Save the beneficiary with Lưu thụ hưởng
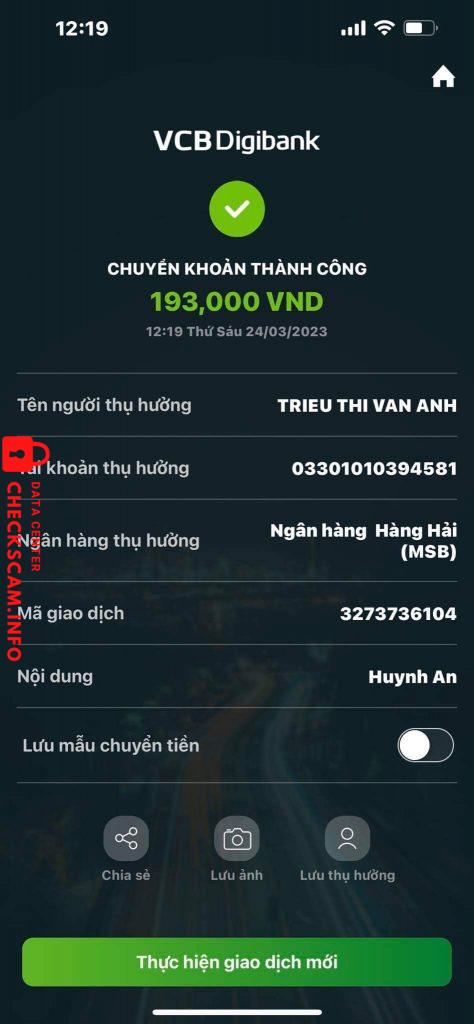This screenshot has height=1024, width=474. [347, 839]
